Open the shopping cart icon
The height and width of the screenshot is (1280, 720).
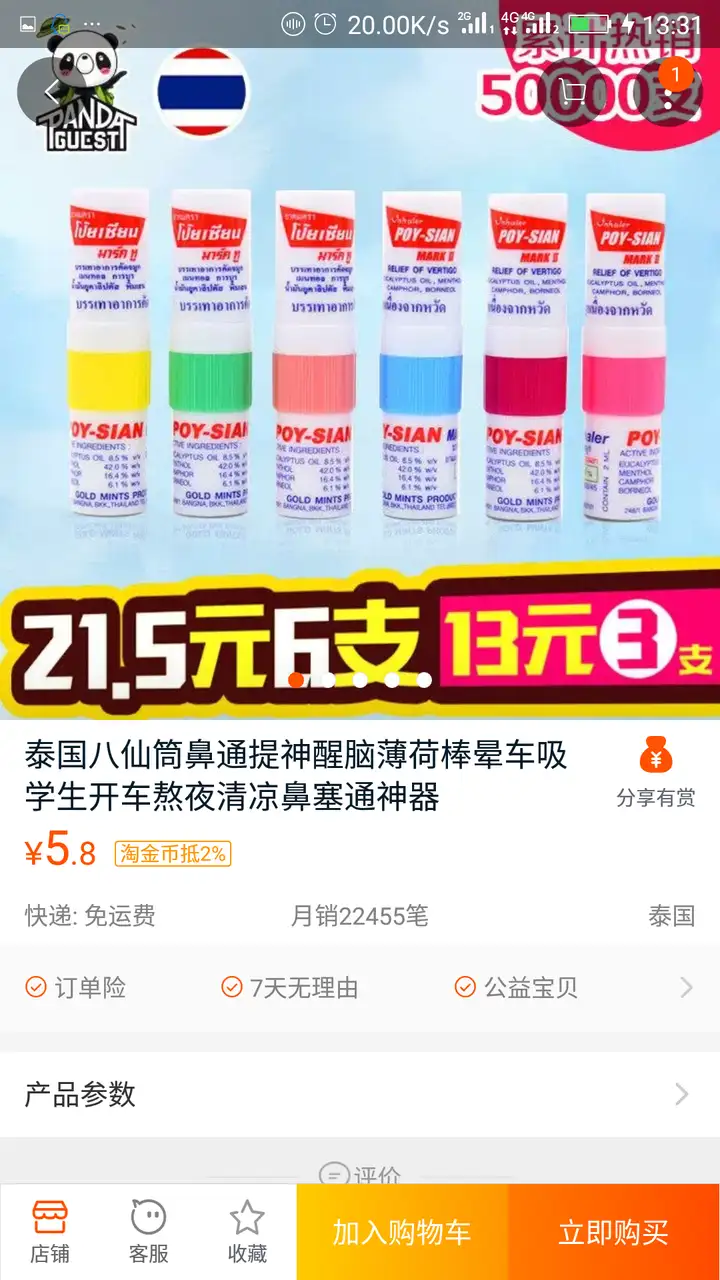(573, 93)
